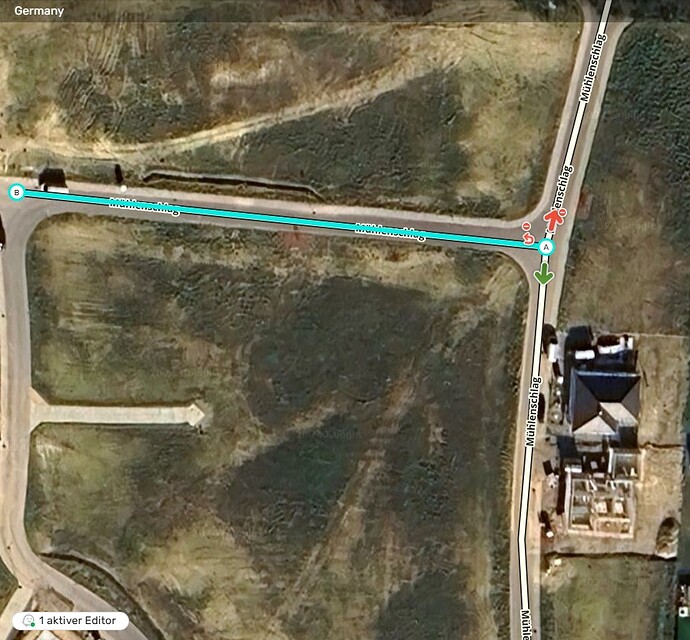Viewport: 690px width, 640px height.
Task: Toggle the green allowed turn arrow
Action: (544, 272)
